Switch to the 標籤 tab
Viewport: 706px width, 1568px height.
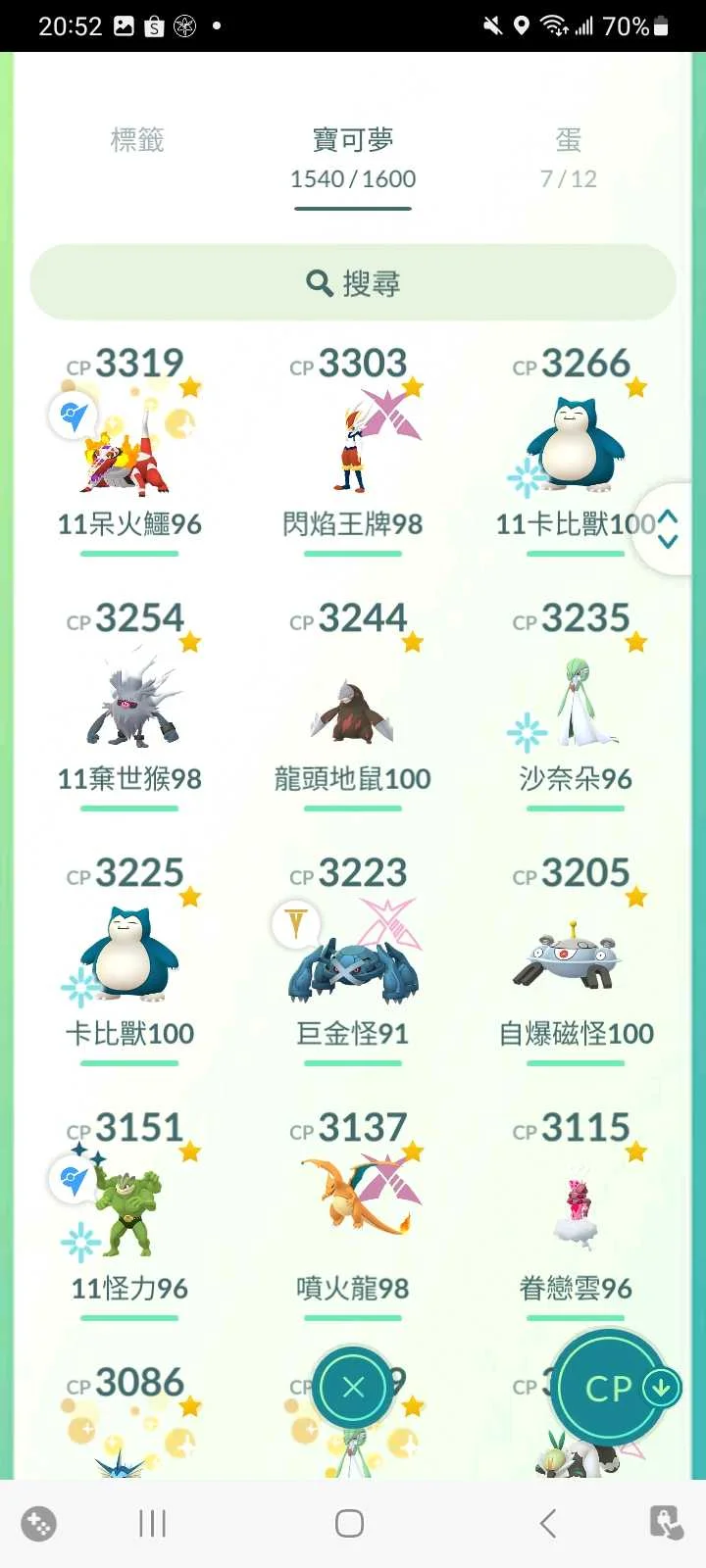click(137, 141)
